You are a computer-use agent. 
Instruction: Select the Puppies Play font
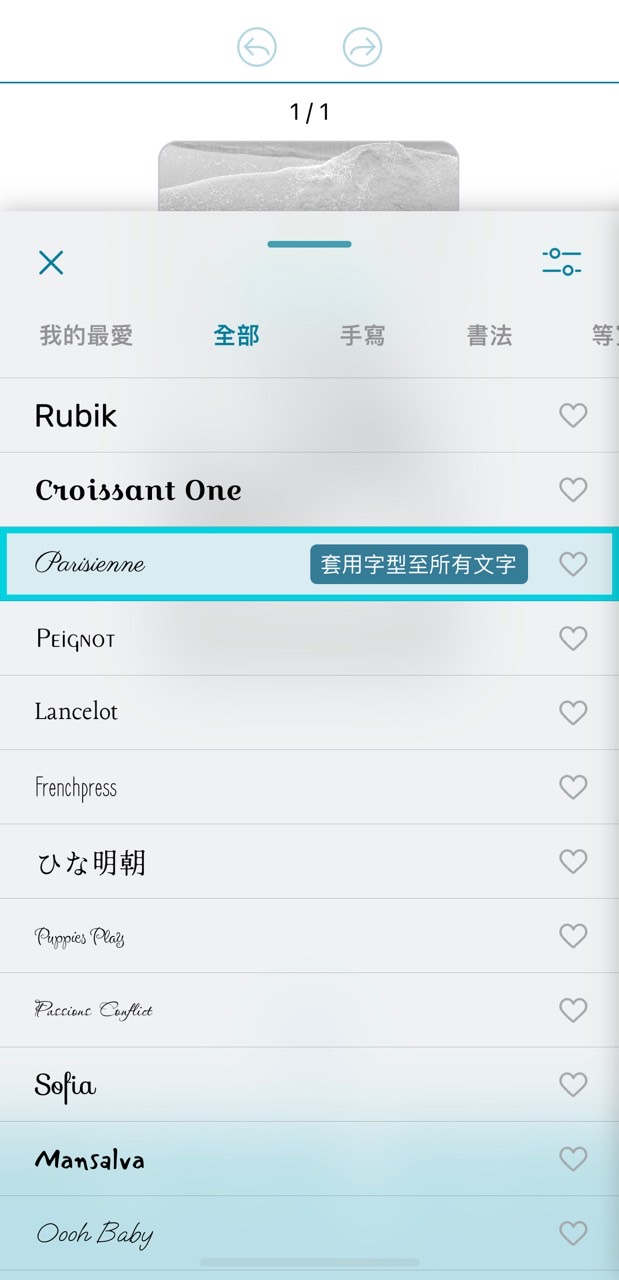(x=80, y=937)
